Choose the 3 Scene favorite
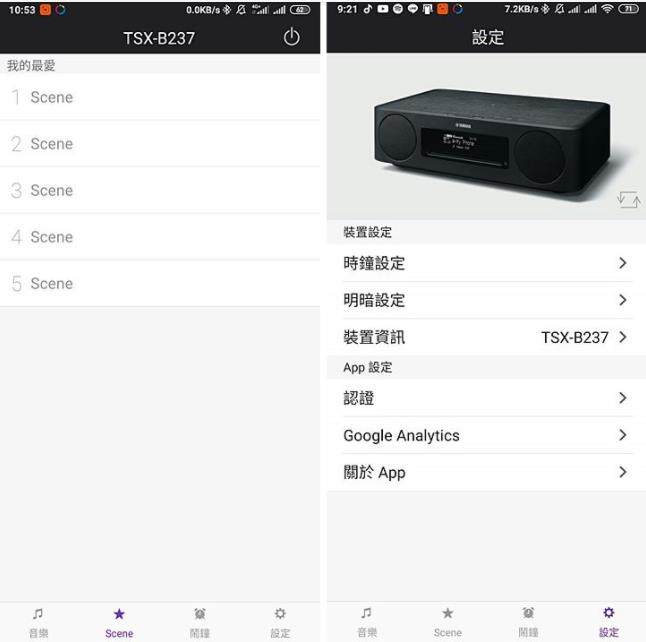Screen dimensions: 646x642 160,190
